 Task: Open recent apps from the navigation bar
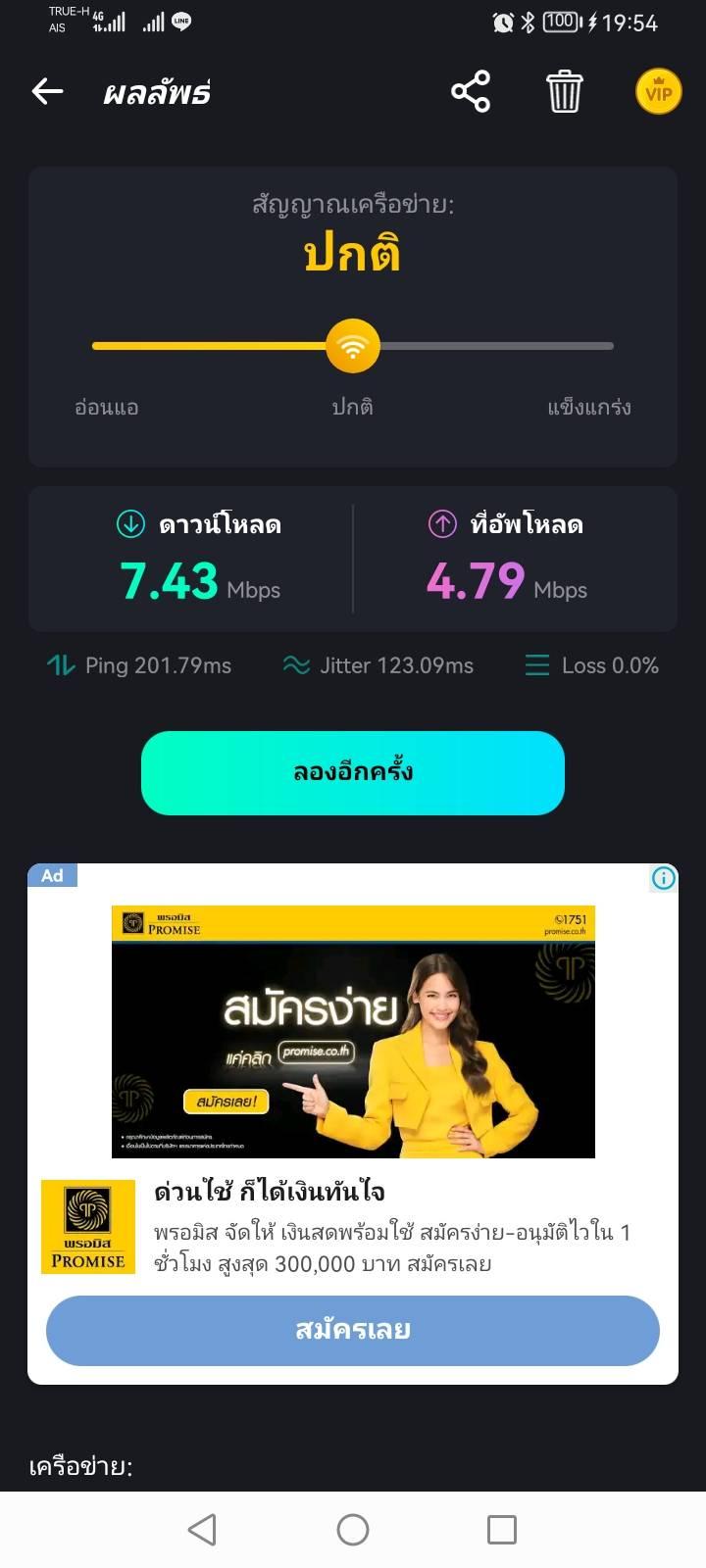[501, 1529]
